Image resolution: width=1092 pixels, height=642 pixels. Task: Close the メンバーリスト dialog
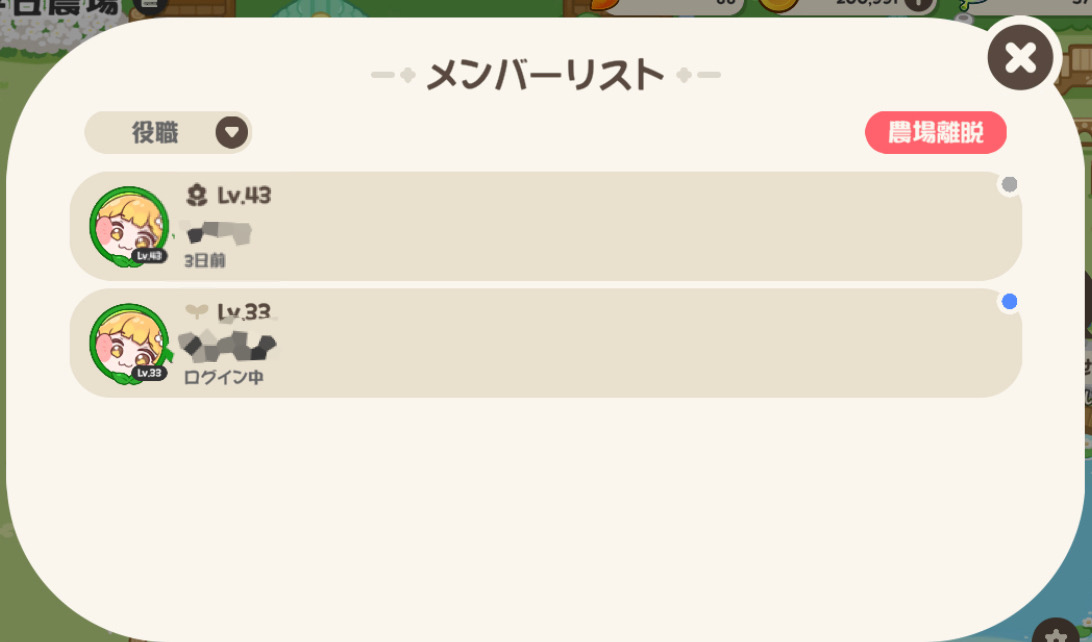point(1020,57)
